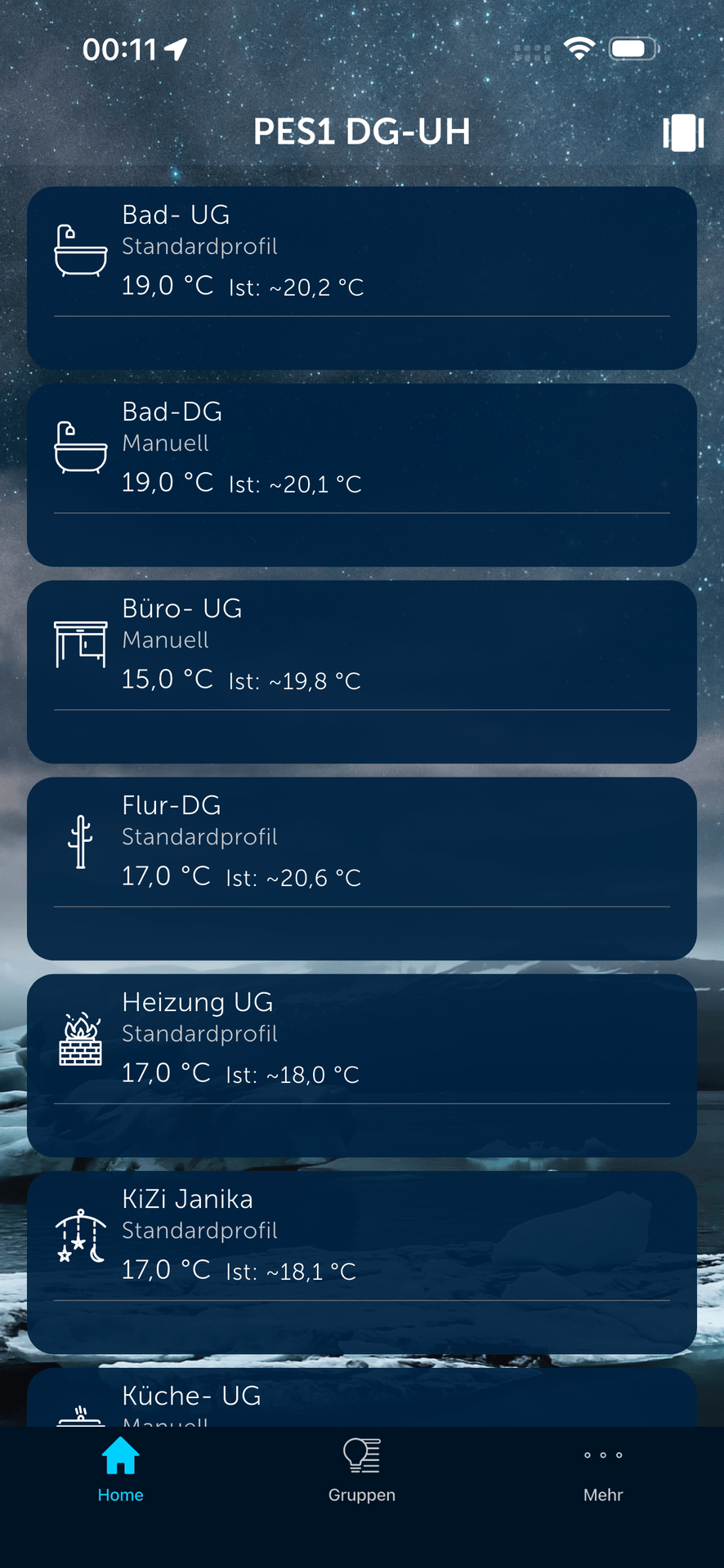Screen dimensions: 724x1568
Task: Switch to the Gruppen tab
Action: pyautogui.click(x=361, y=1472)
